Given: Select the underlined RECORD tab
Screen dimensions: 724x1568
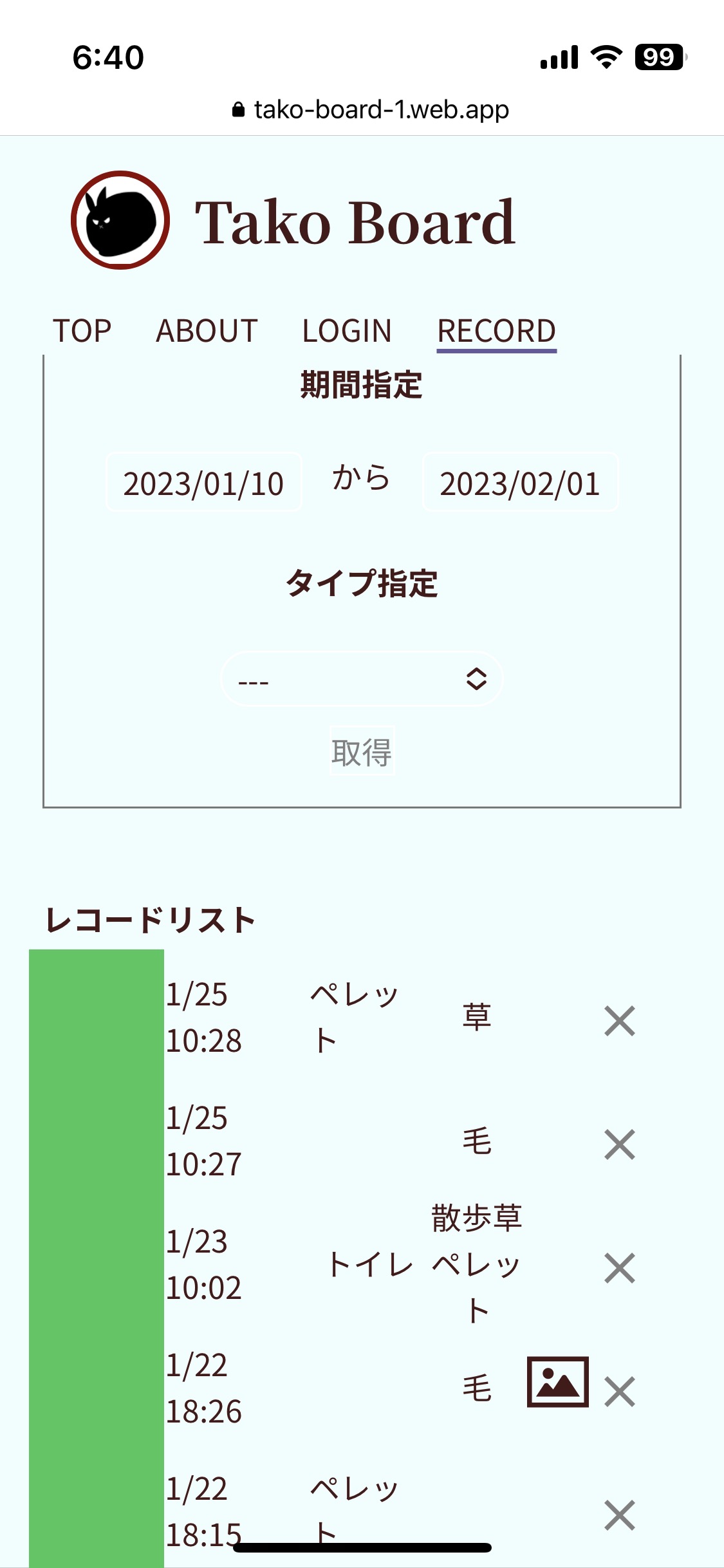Looking at the screenshot, I should pyautogui.click(x=497, y=331).
